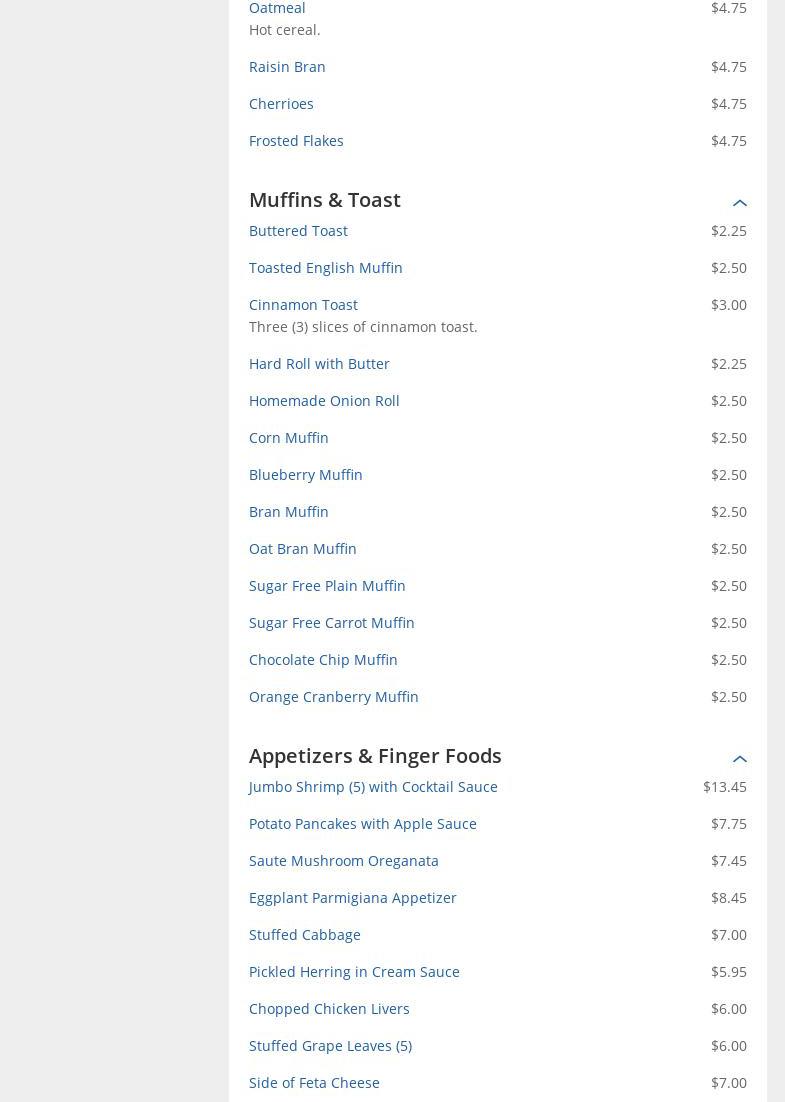Choose Orange Cranberry Muffin
The height and width of the screenshot is (1102, 785).
(333, 697)
